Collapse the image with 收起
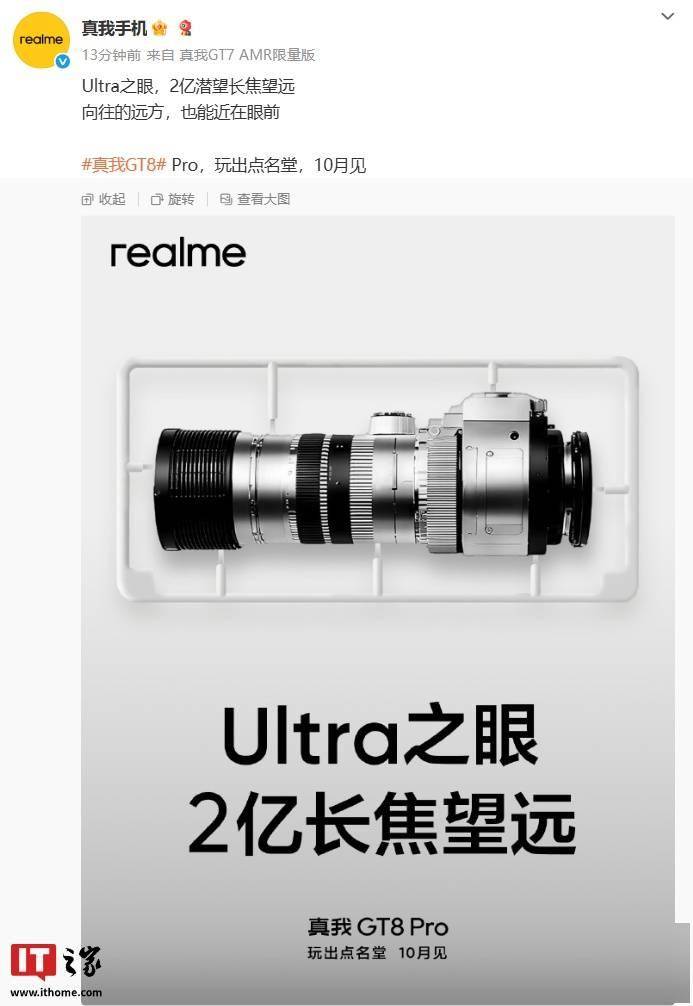693x1006 pixels. coord(104,199)
